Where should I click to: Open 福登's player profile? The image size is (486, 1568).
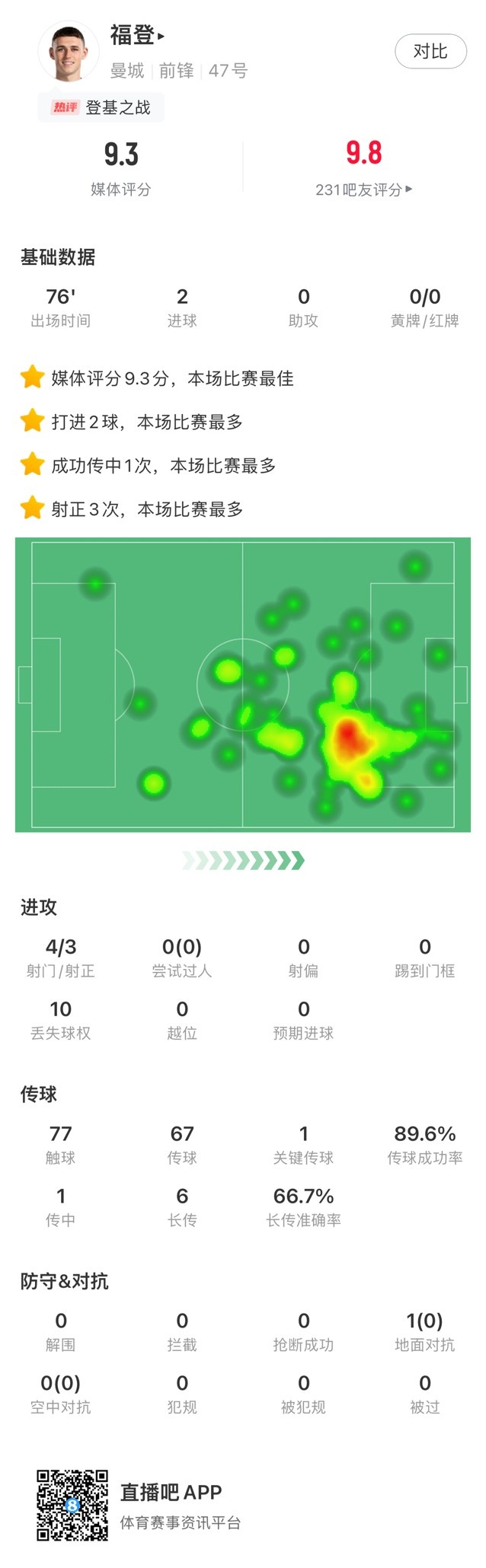click(137, 35)
